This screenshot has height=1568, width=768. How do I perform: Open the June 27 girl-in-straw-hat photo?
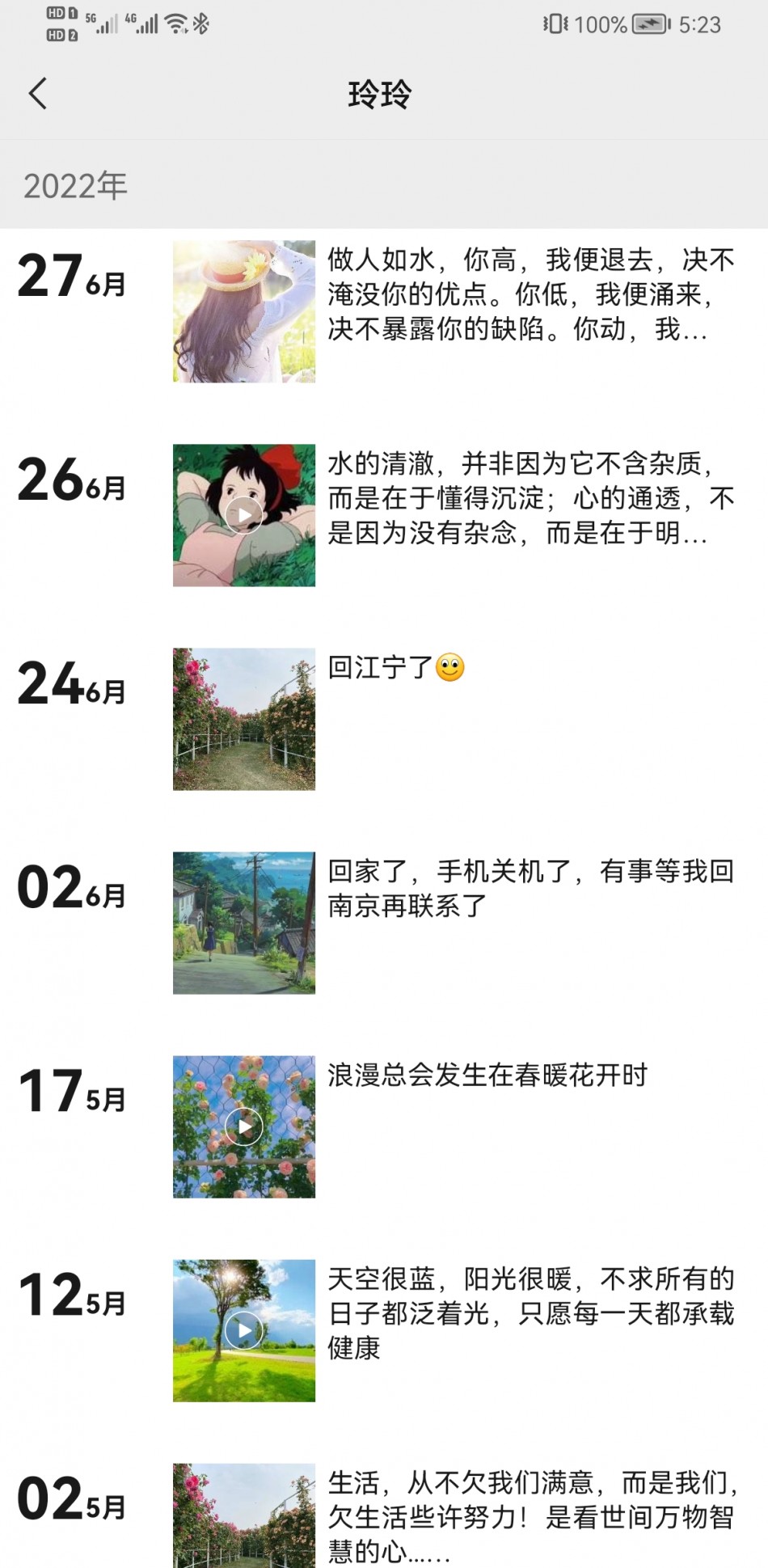(243, 311)
